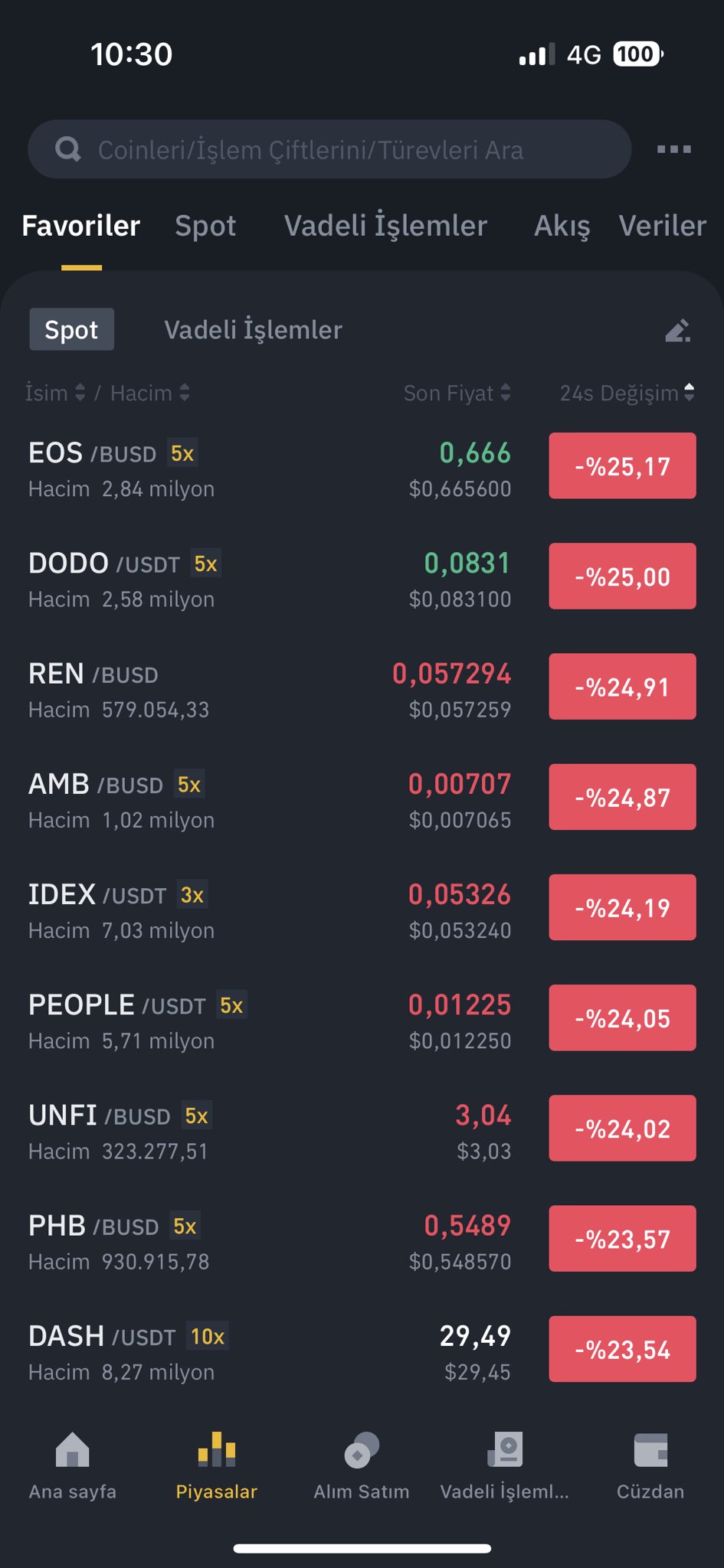Viewport: 724px width, 1568px height.
Task: Open the Cüzdan tab
Action: (x=650, y=1466)
